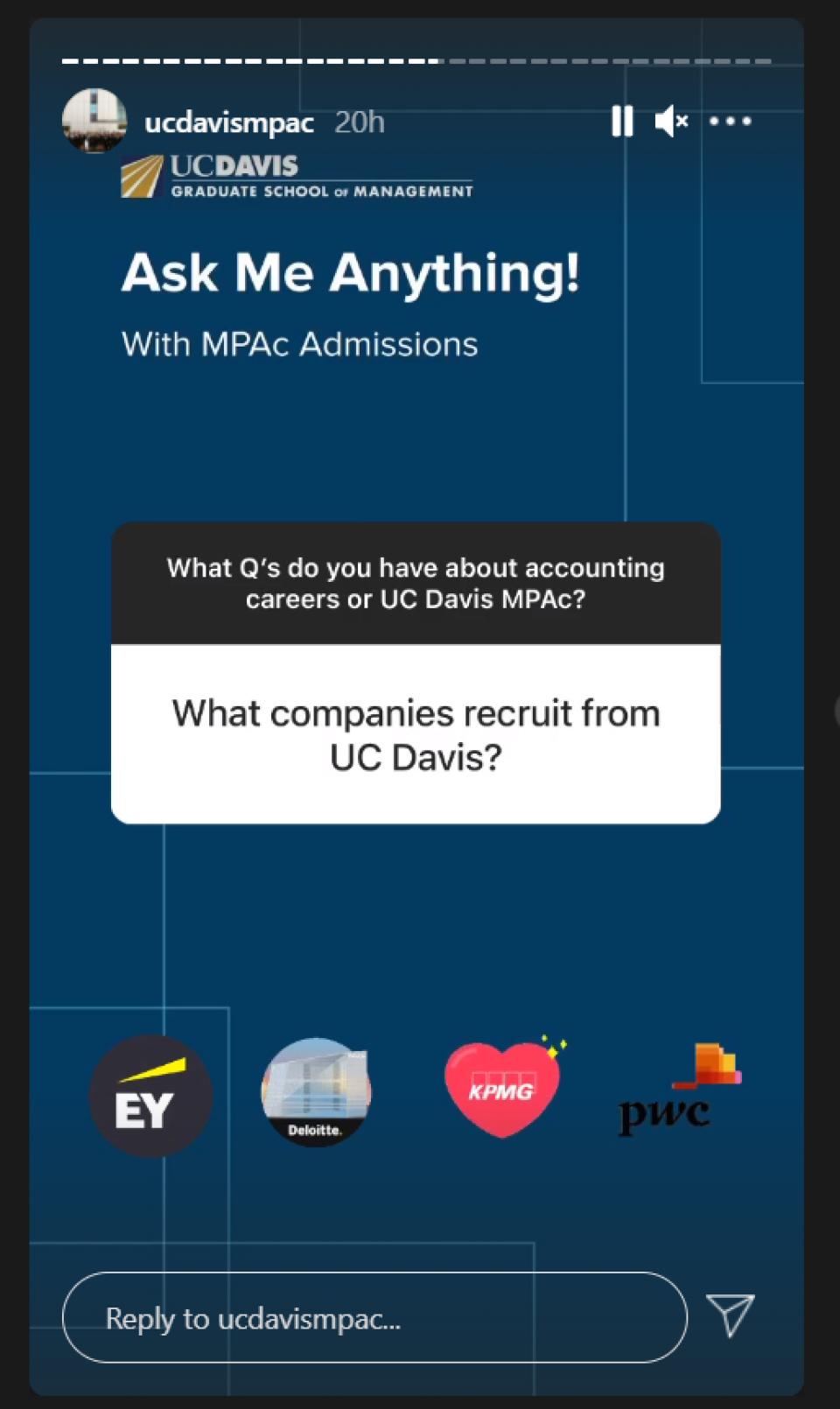Open the ucdavismpac profile picture
Screen dimensions: 840x1409
pos(94,121)
